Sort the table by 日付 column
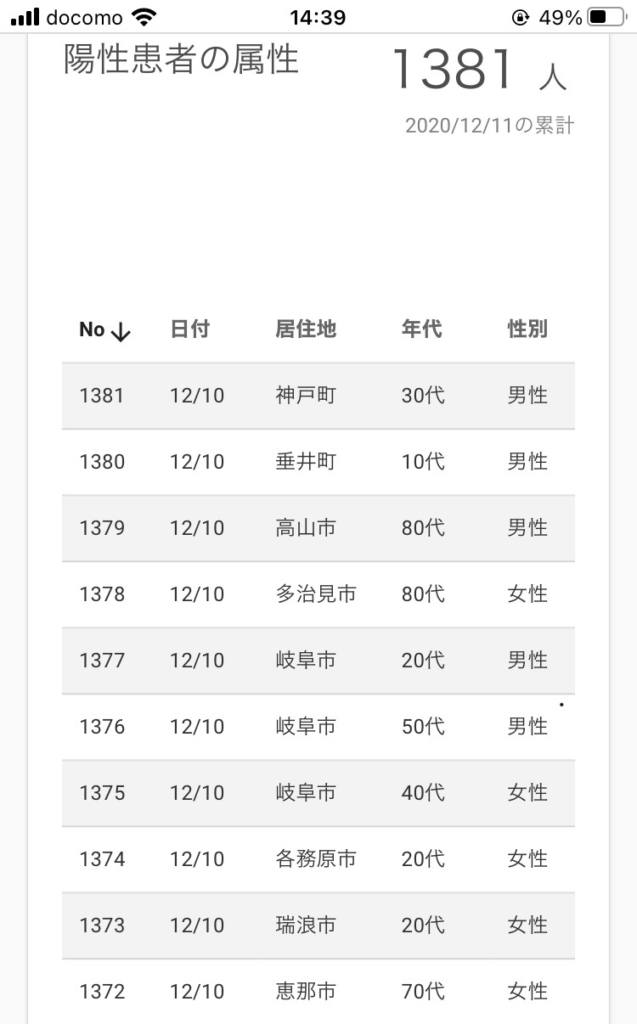The image size is (637, 1024). pos(190,328)
